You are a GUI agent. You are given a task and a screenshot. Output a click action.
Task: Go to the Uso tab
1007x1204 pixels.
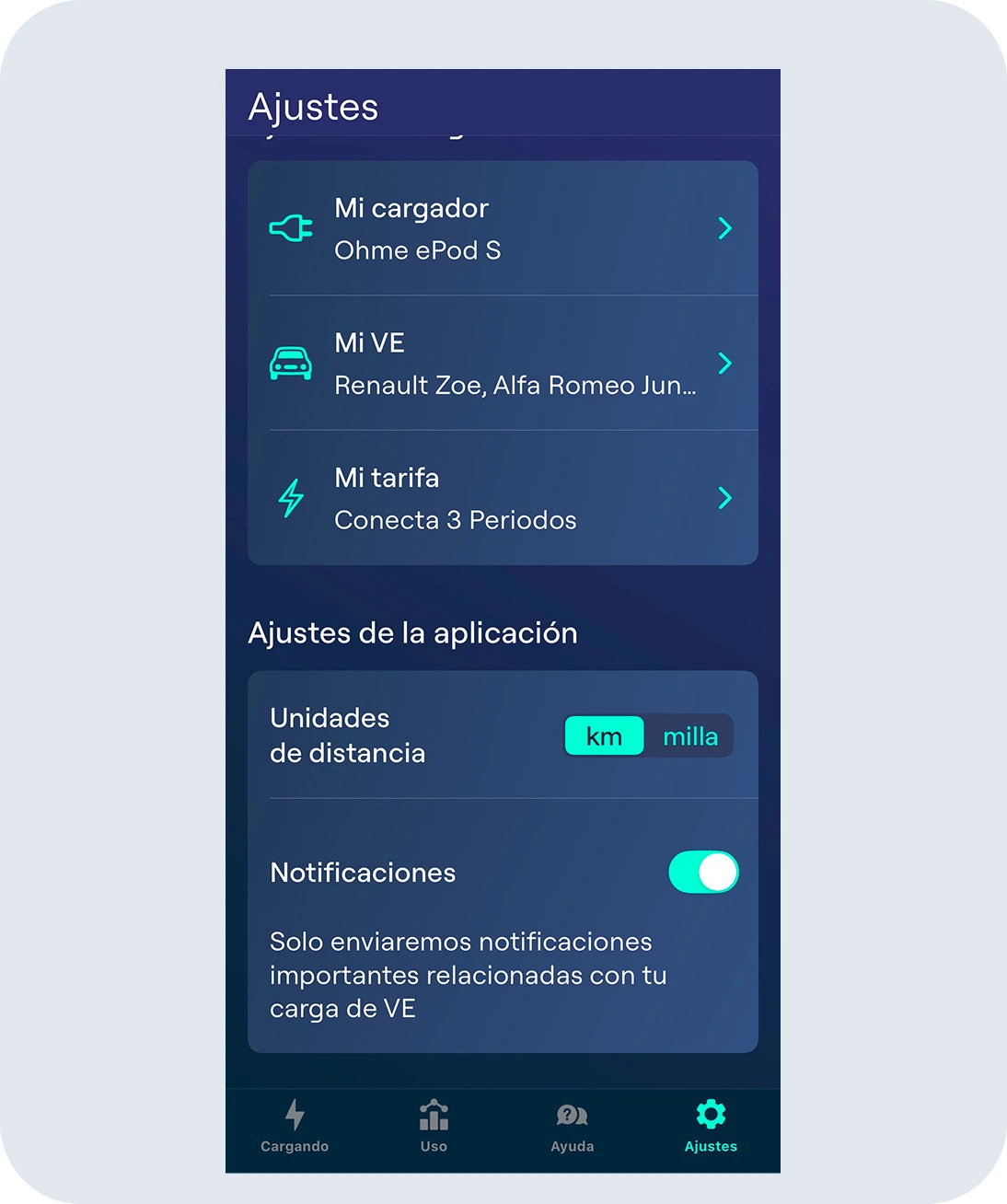coord(434,1127)
